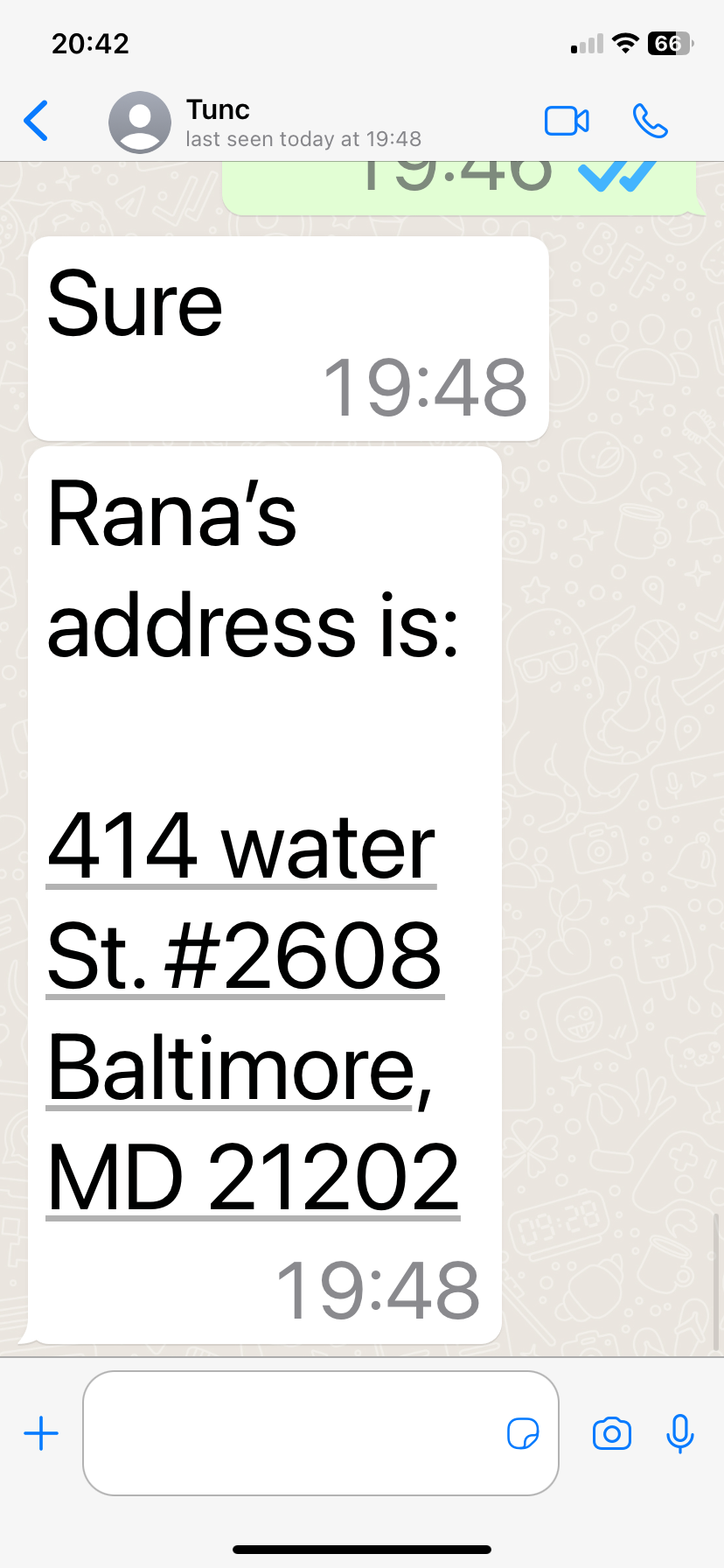Screen dimensions: 724x1568
Task: Start a video call with Tunc
Action: click(x=567, y=121)
